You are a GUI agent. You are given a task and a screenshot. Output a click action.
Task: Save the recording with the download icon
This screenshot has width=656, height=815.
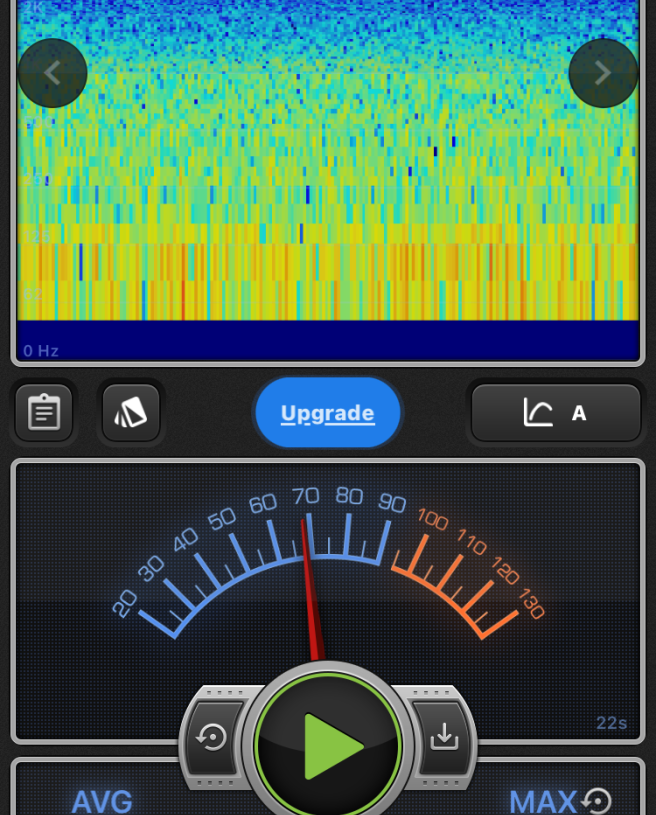click(443, 738)
